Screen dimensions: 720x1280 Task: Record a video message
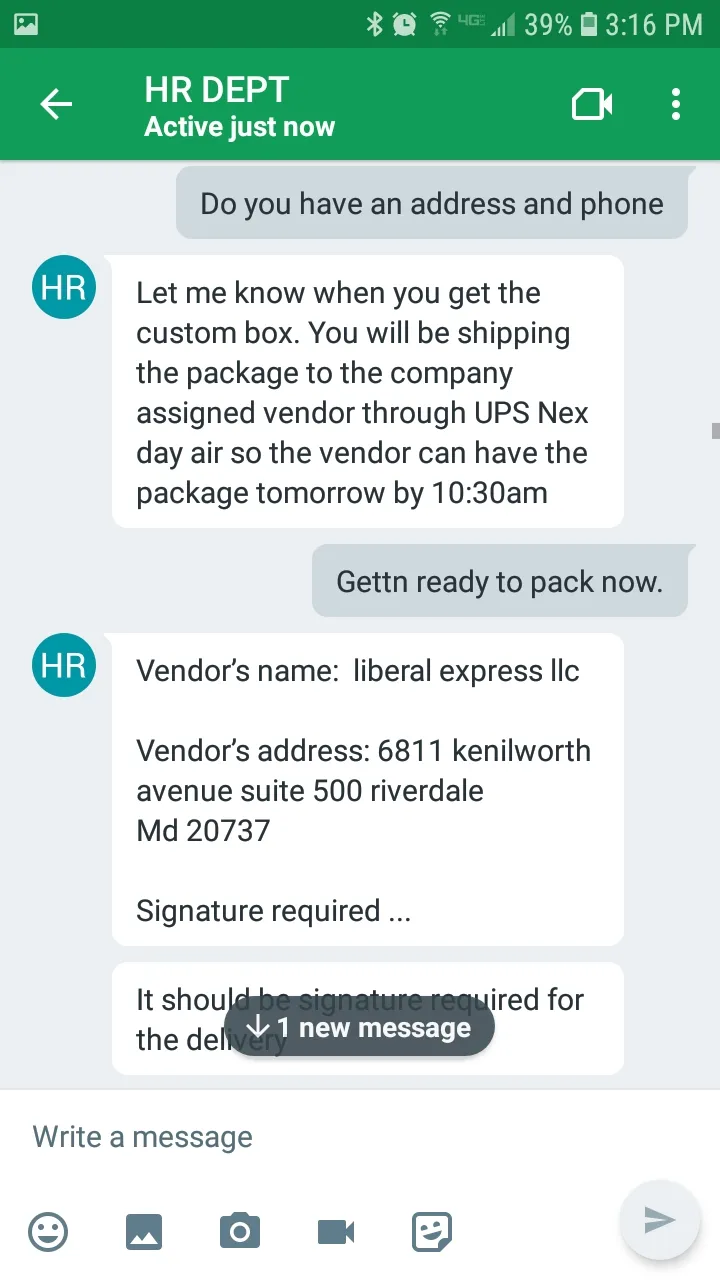point(336,1231)
